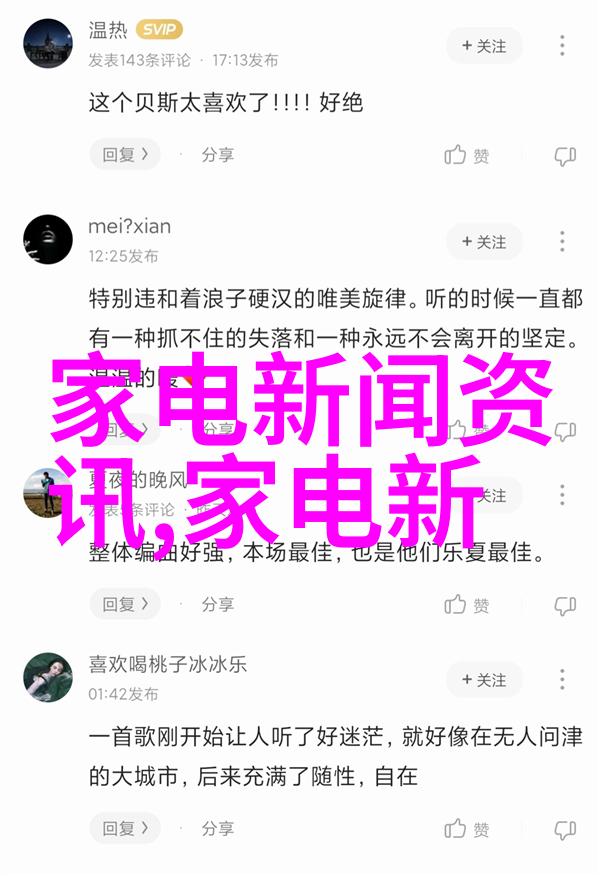Screen dimensions: 600x876
Task: Reply to 喜欢喝桃子冰冰乐's comment
Action: 125,828
